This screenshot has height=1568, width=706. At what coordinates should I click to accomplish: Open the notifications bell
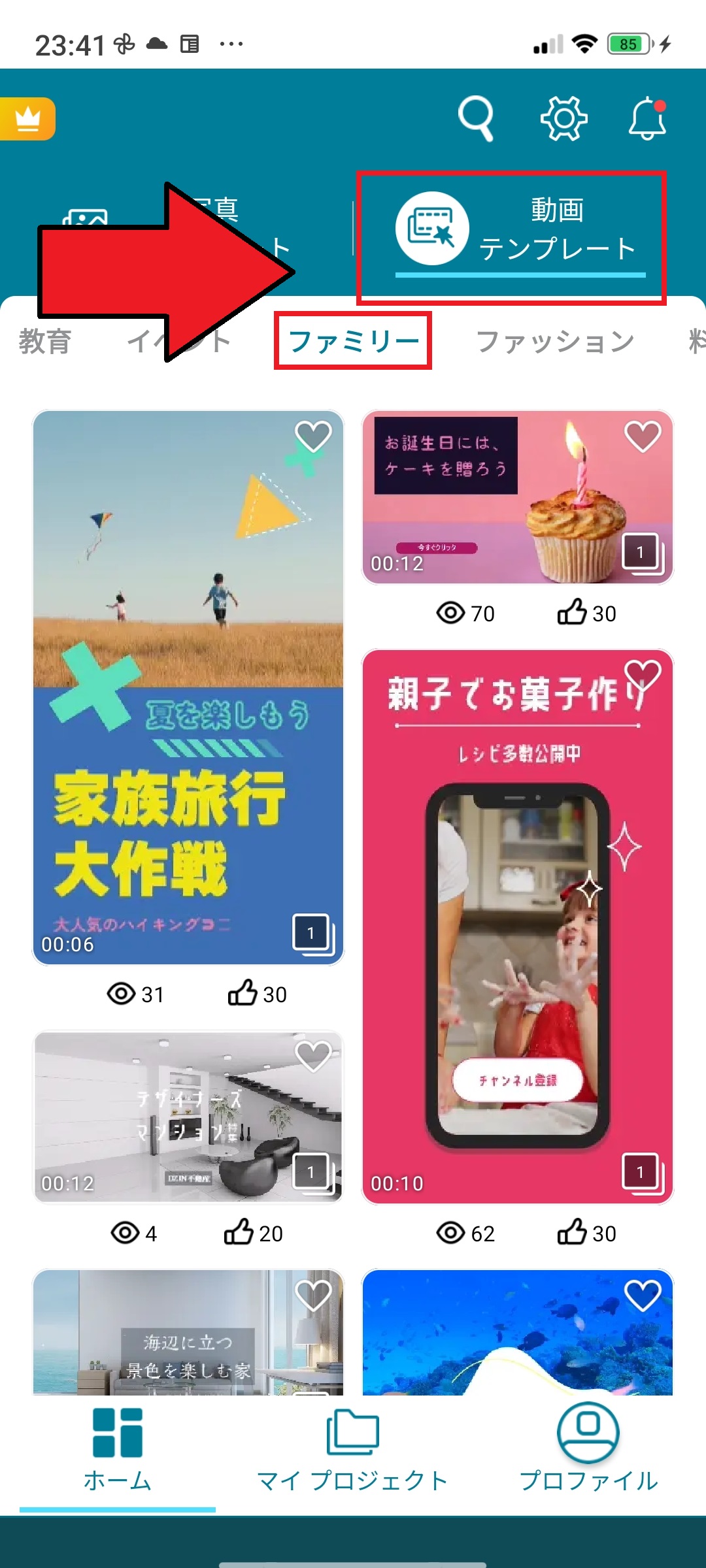coord(647,118)
